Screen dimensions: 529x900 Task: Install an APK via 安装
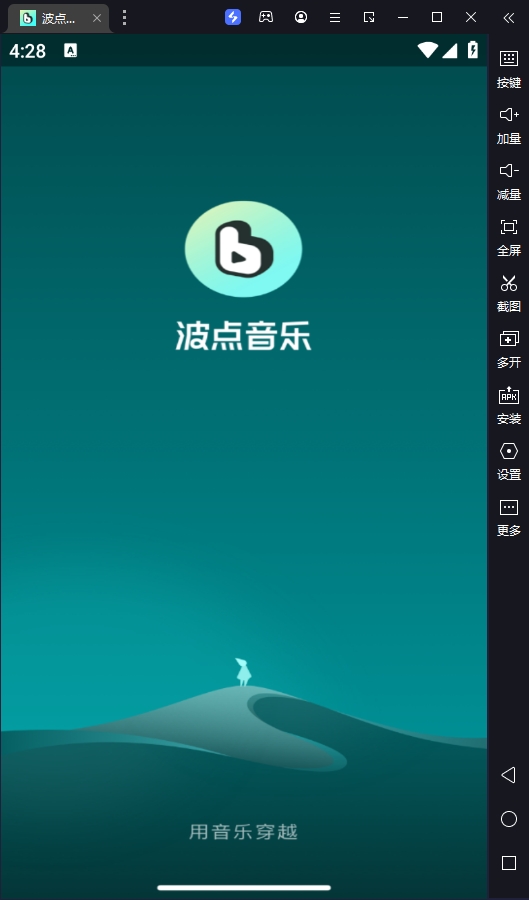(x=508, y=405)
